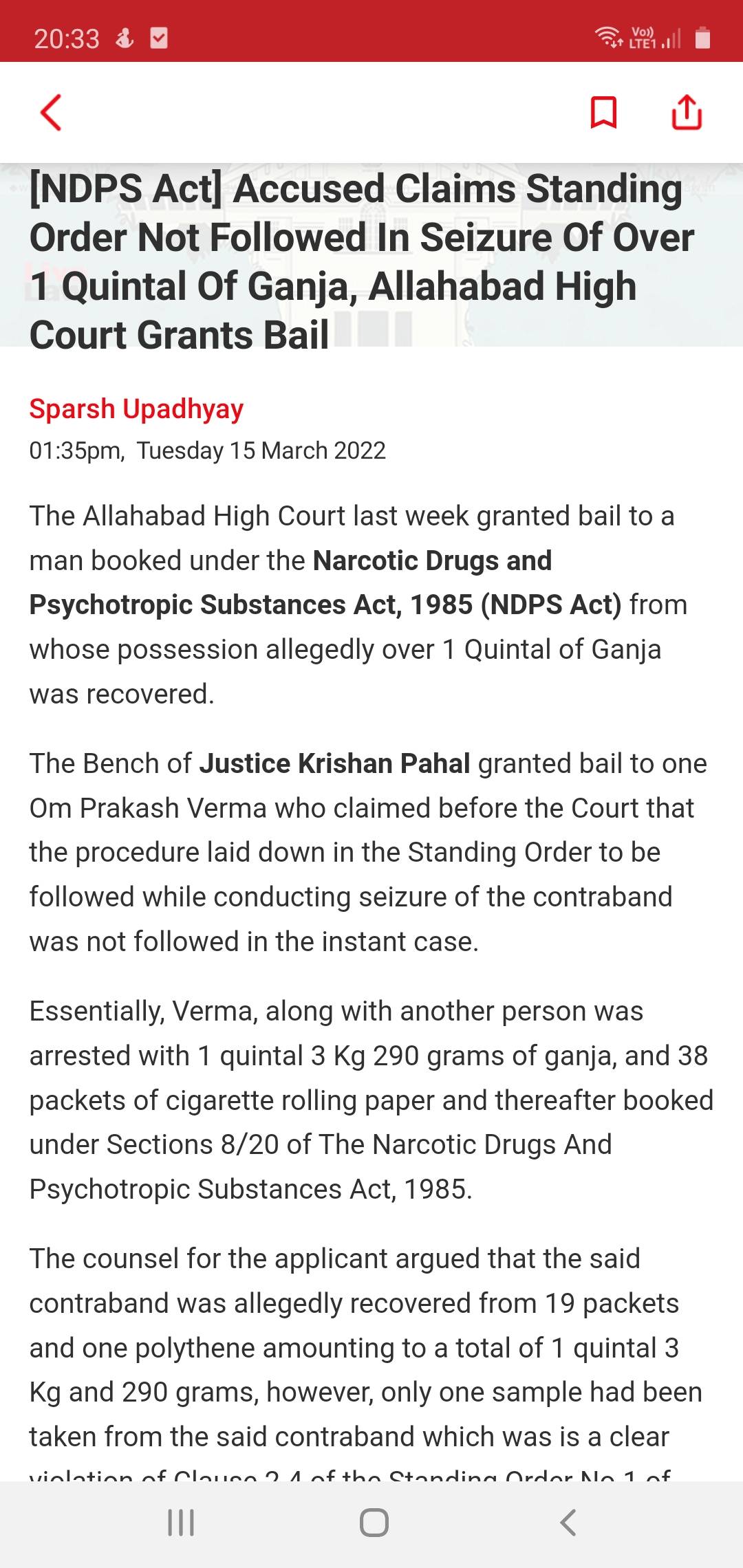
Task: Open author Sparsh Upadhyay's page
Action: pyautogui.click(x=136, y=409)
